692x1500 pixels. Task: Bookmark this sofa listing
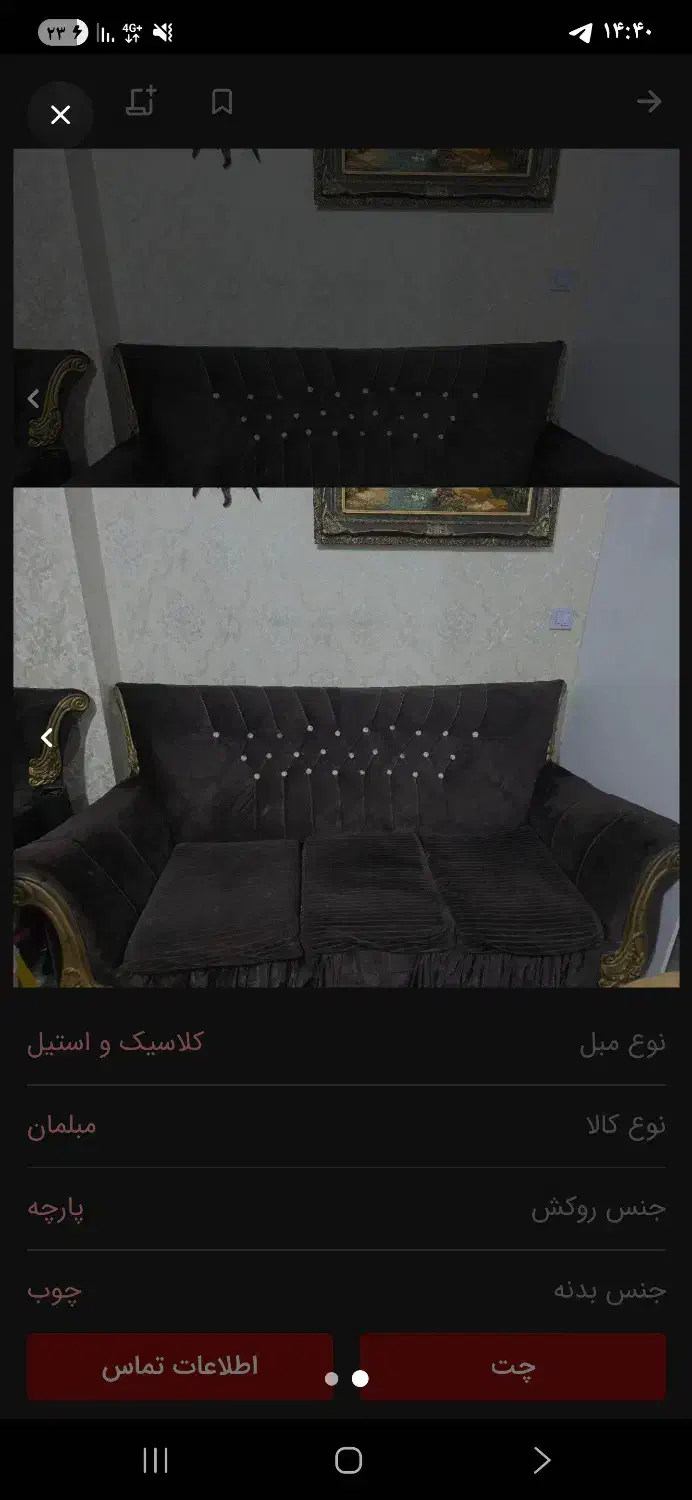click(x=222, y=102)
